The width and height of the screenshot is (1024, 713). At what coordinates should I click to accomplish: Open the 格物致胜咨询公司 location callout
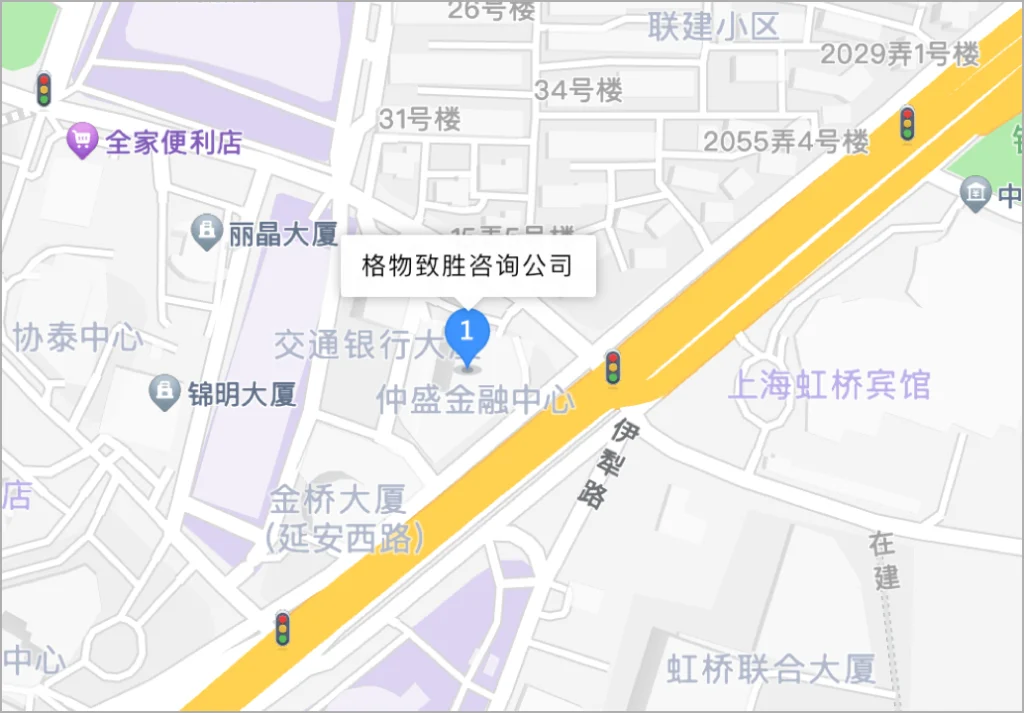[x=468, y=266]
